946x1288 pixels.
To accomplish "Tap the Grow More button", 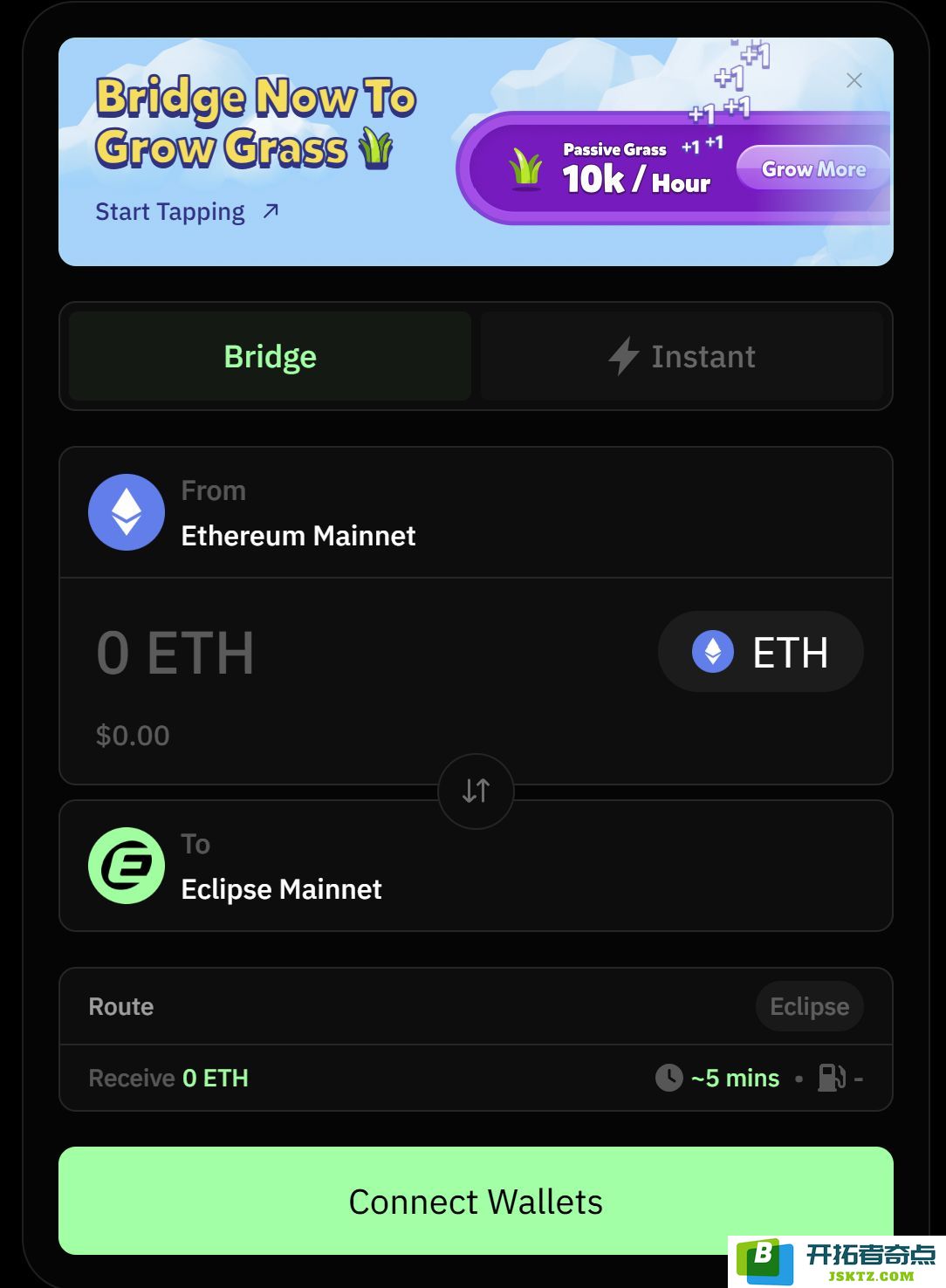I will [x=812, y=169].
